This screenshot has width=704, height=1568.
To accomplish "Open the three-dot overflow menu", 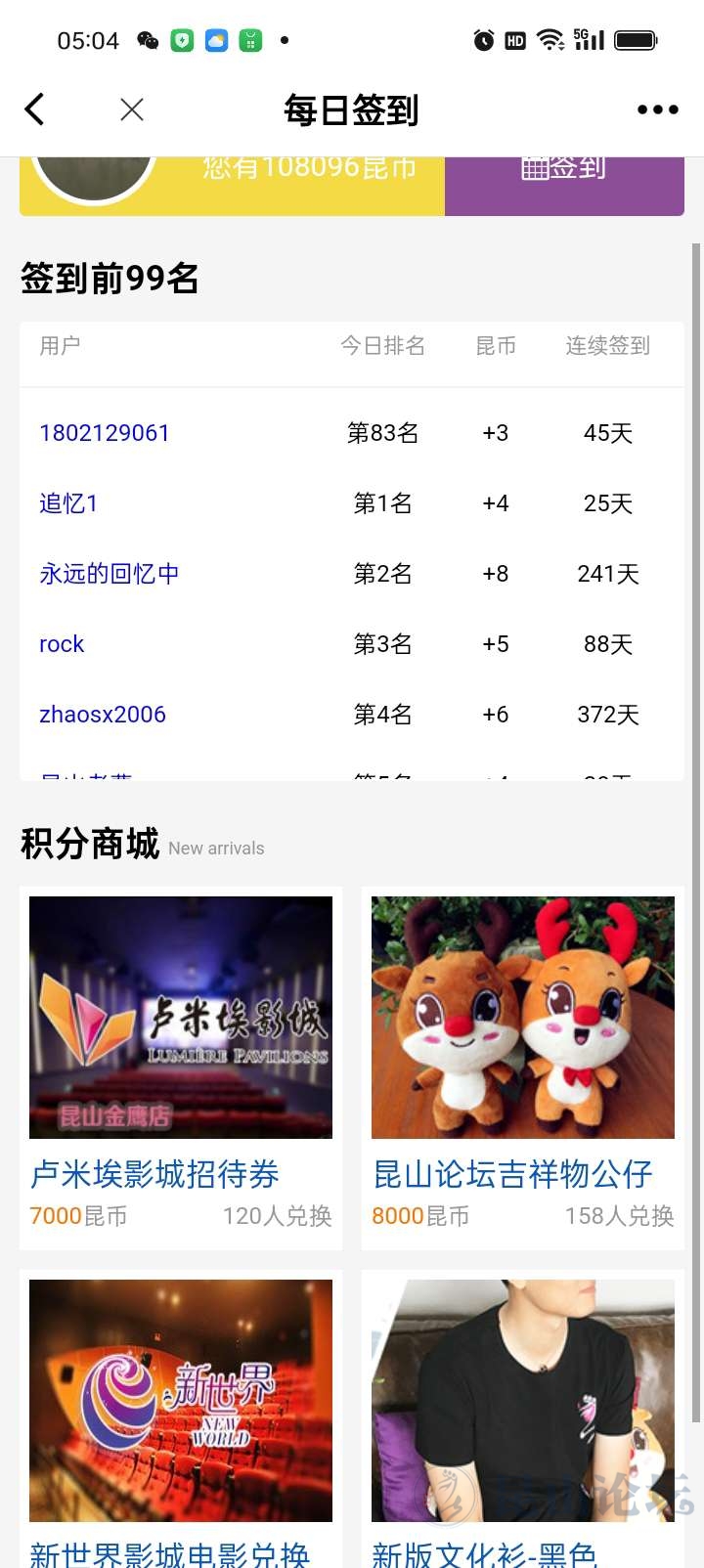I will pyautogui.click(x=657, y=109).
